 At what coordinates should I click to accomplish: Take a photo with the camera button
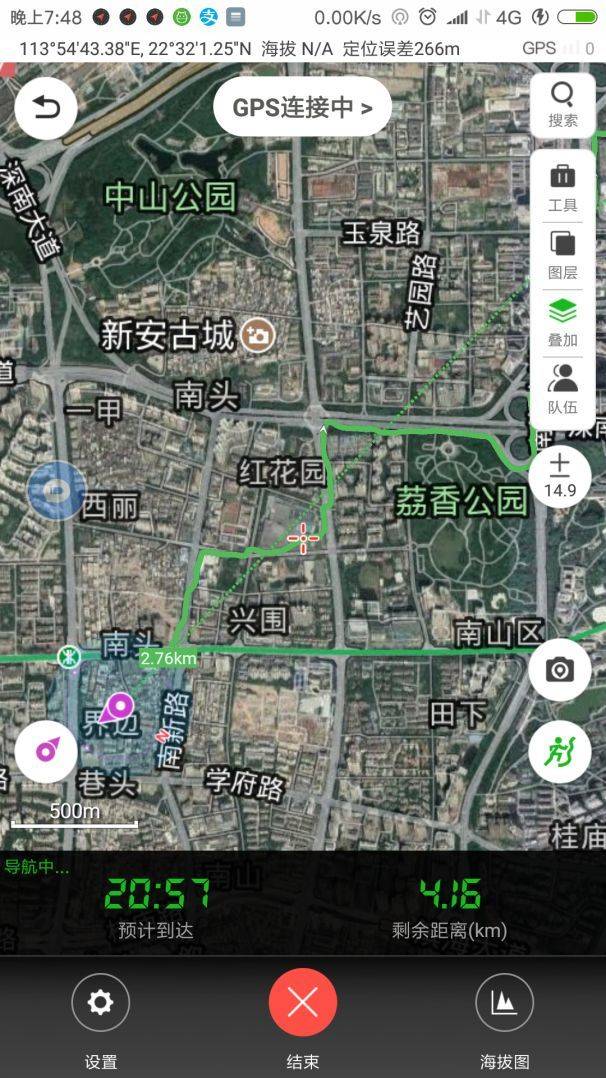[x=560, y=669]
